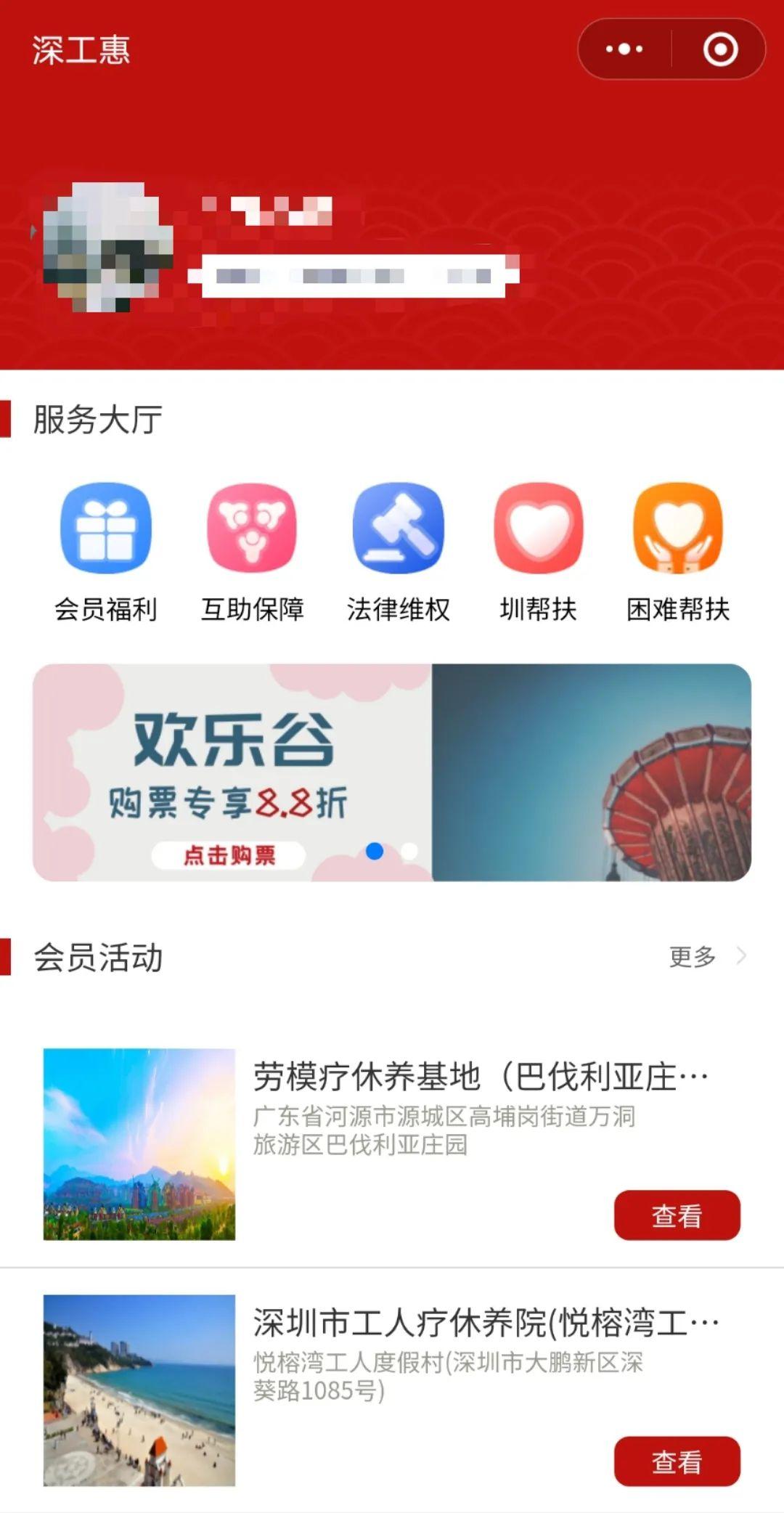784x1513 pixels.
Task: Tap 查看 for 深圳市工人疗休养院
Action: [677, 1461]
